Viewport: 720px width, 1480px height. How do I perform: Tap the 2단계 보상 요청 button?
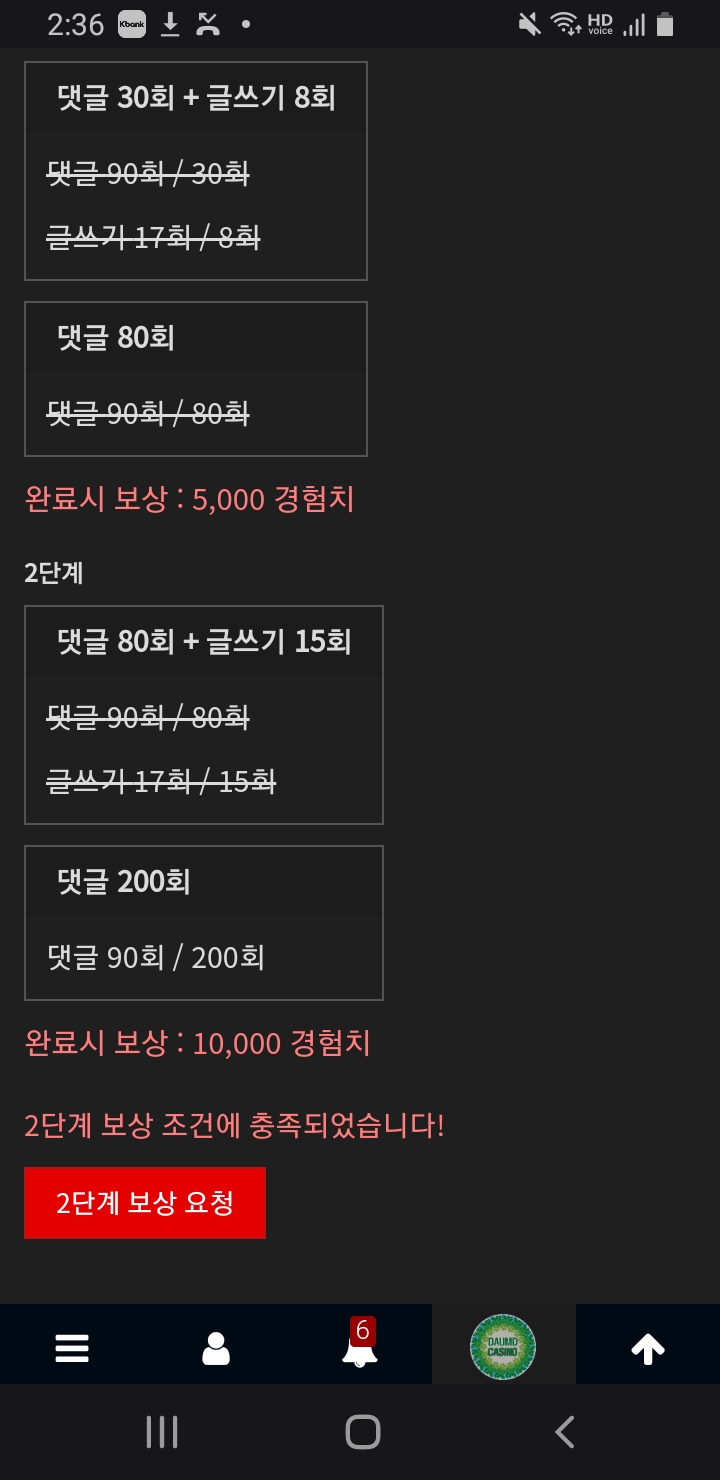point(145,1203)
